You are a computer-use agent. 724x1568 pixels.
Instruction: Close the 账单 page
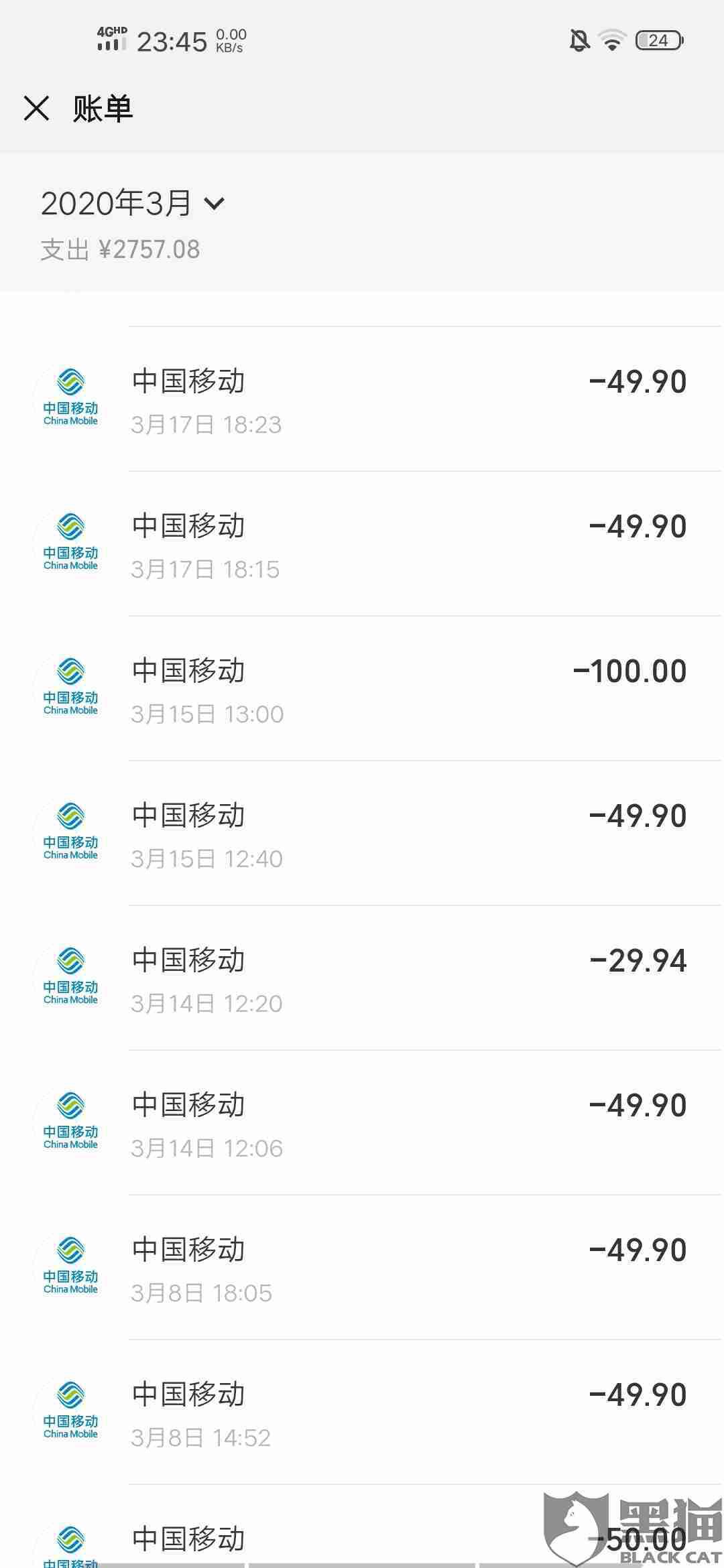[x=36, y=108]
